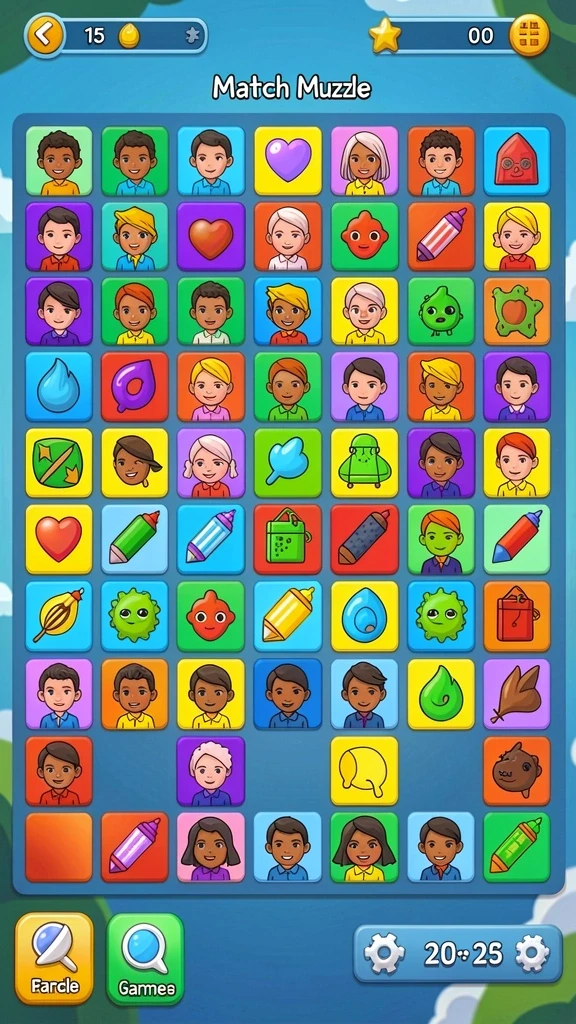Viewport: 576px width, 1024px height.
Task: Tap the gear left of 20-25
Action: click(x=385, y=954)
